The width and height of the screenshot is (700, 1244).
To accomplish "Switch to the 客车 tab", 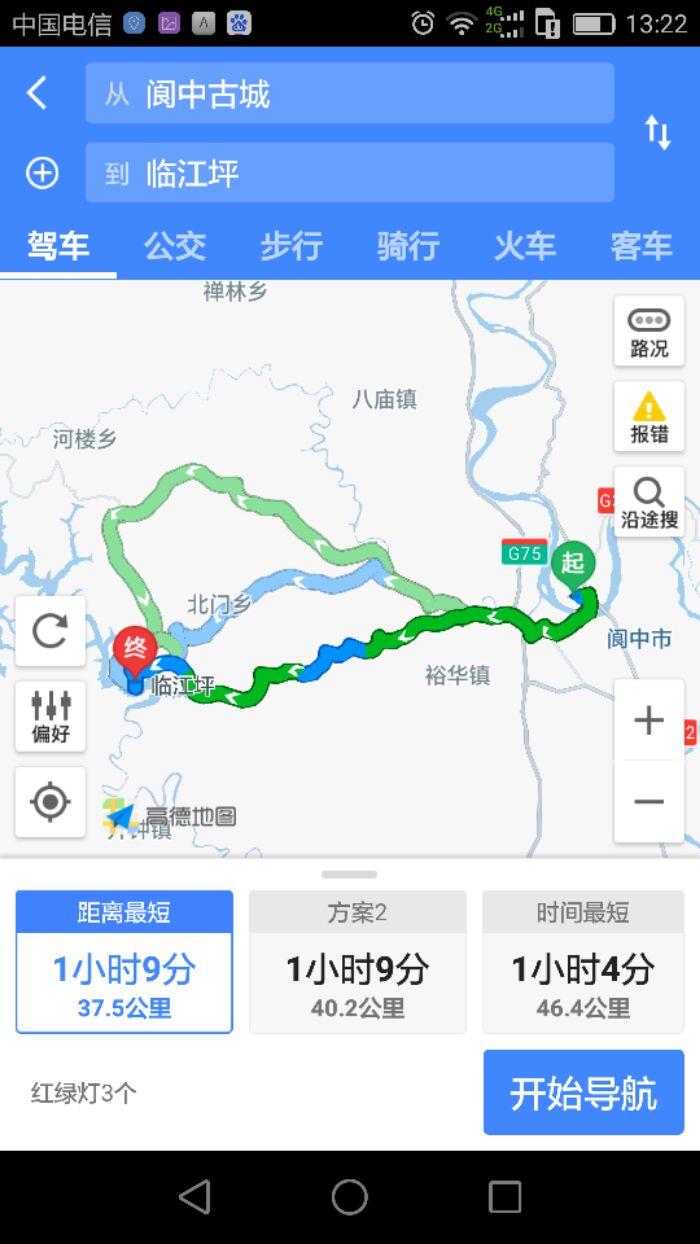I will coord(641,246).
